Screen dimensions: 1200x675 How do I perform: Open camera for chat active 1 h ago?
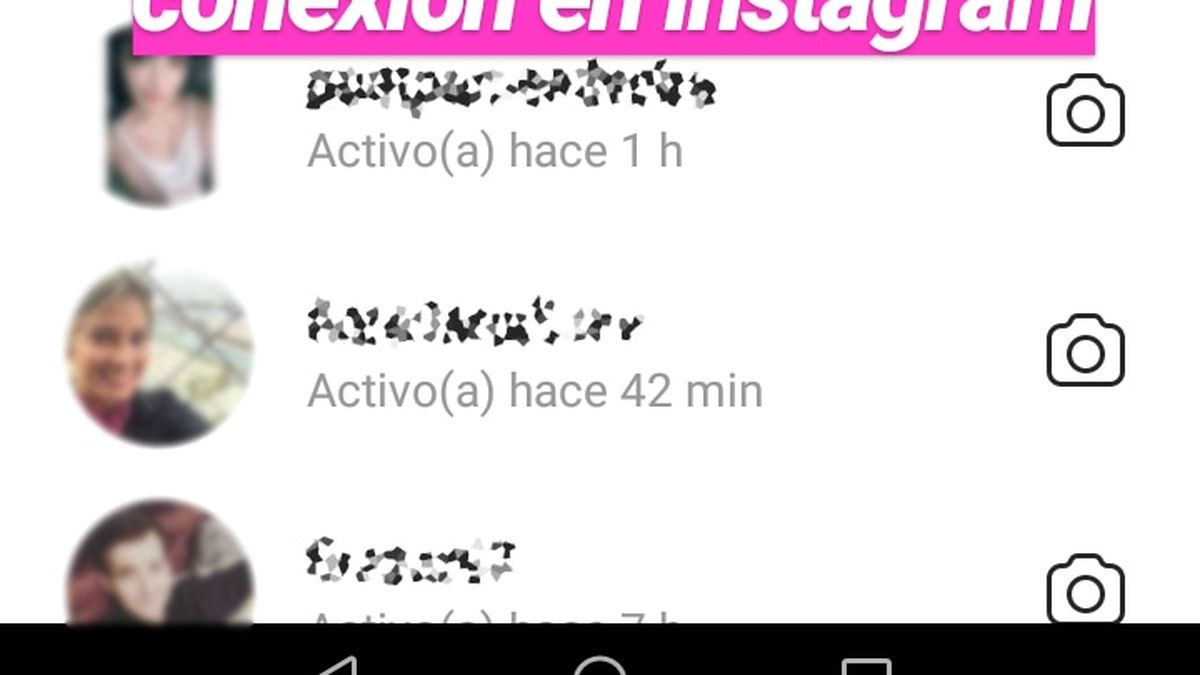[x=1085, y=112]
